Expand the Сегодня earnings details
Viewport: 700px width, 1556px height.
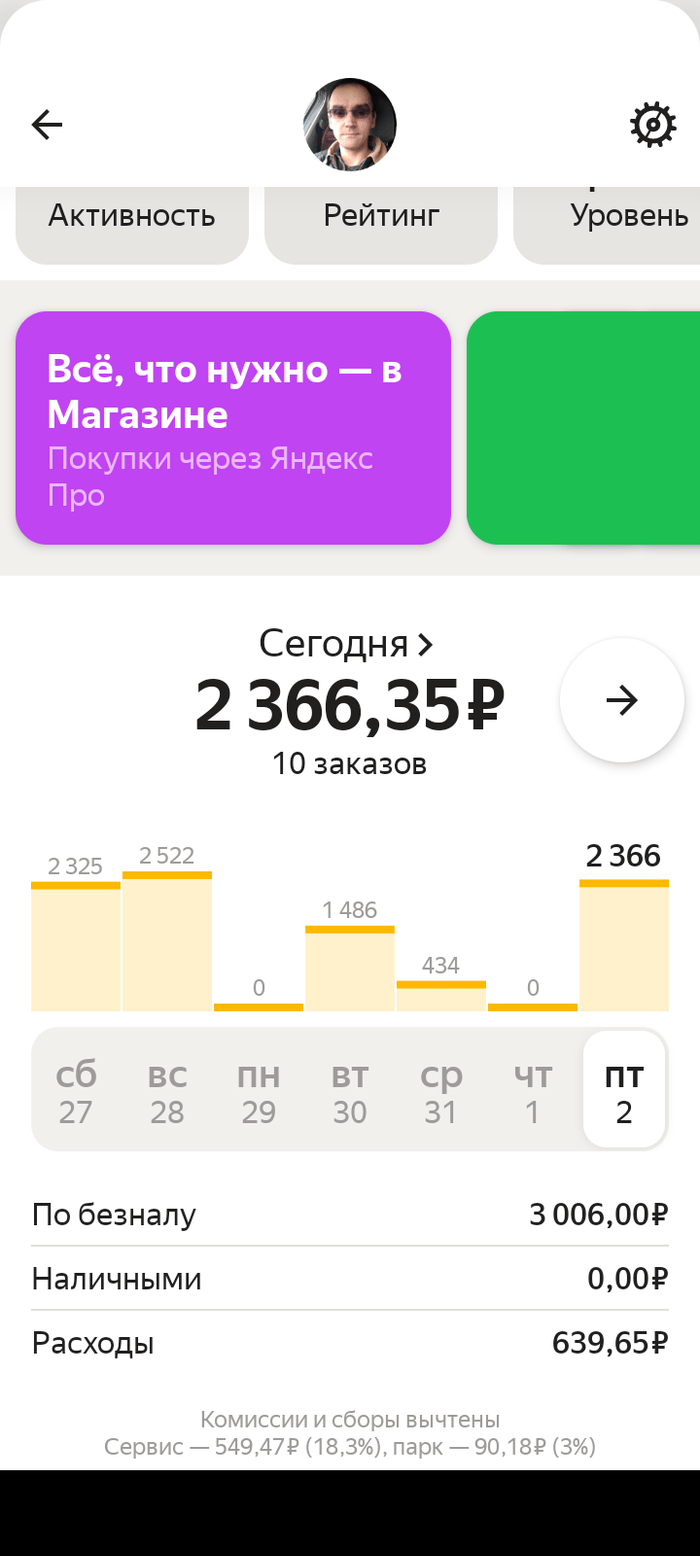(x=347, y=644)
